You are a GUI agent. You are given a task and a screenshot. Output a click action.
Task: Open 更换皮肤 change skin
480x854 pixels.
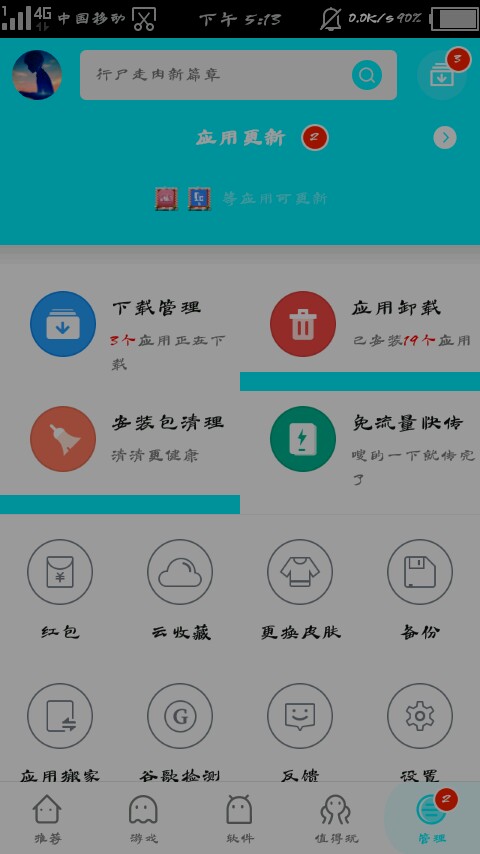tap(300, 590)
